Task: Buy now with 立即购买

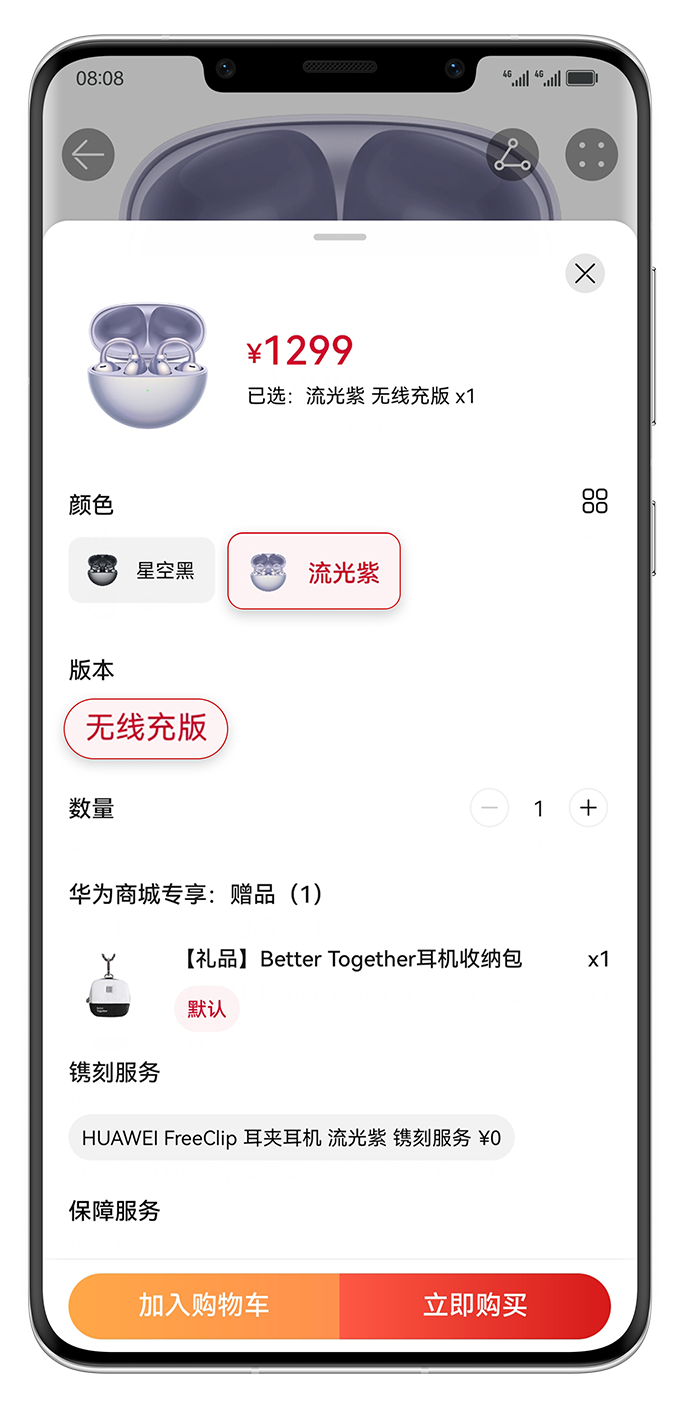Action: pyautogui.click(x=475, y=1306)
